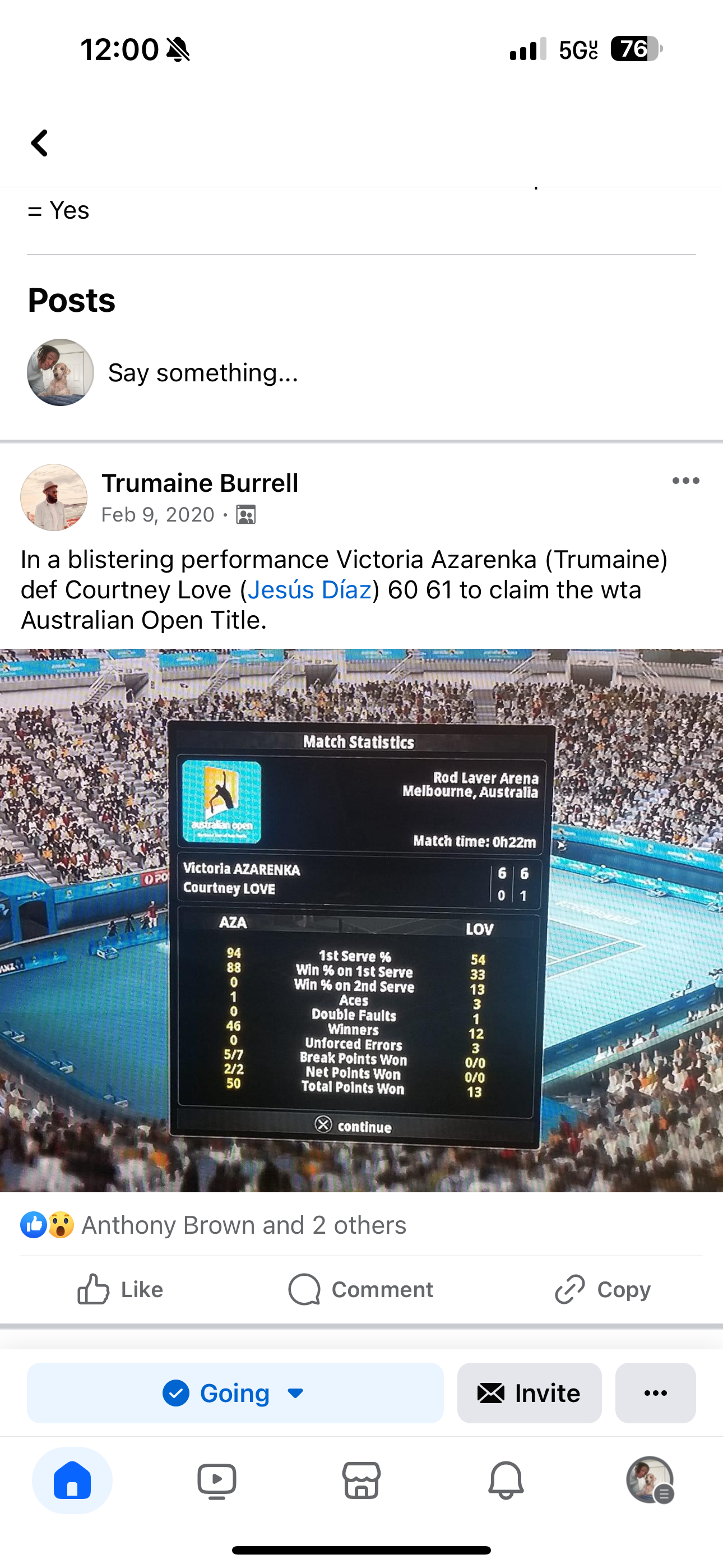This screenshot has height=1568, width=723.
Task: Switch to the Video tab
Action: 217,1481
